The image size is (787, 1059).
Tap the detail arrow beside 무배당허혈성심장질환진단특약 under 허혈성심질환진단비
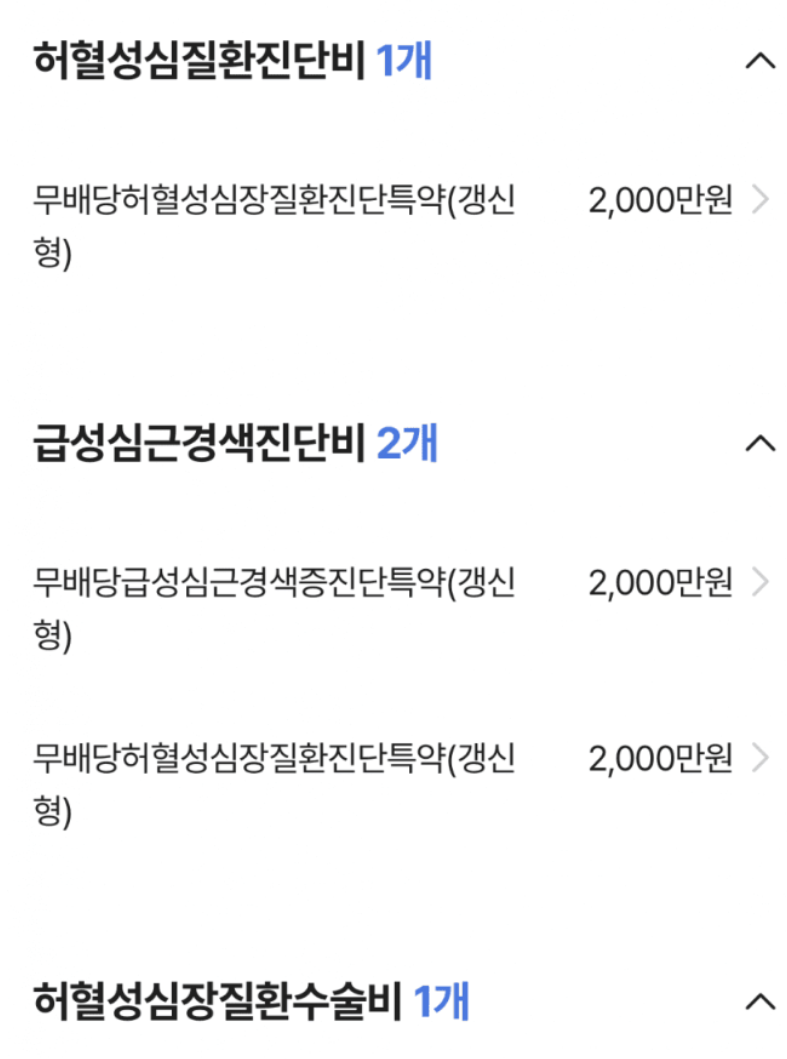761,198
